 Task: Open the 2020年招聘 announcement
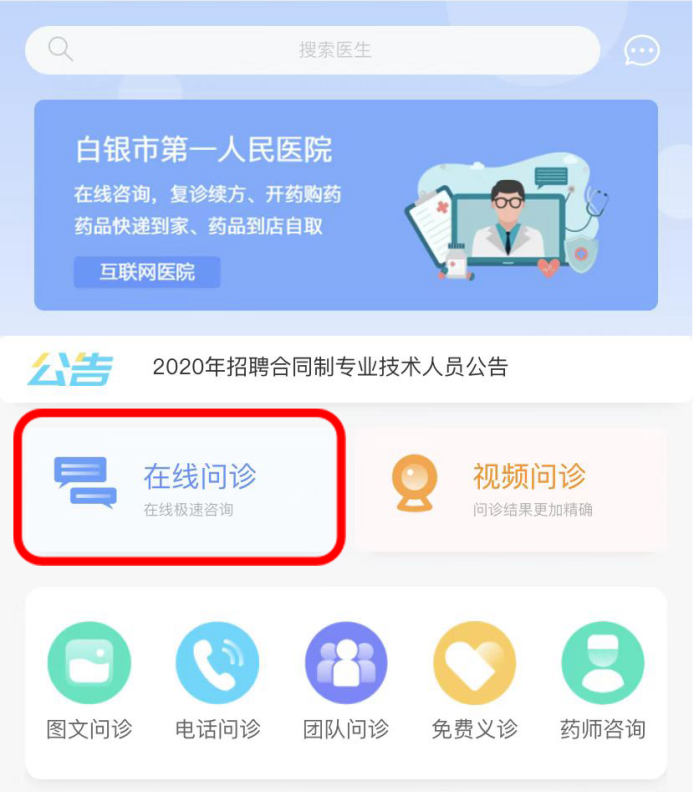[330, 367]
